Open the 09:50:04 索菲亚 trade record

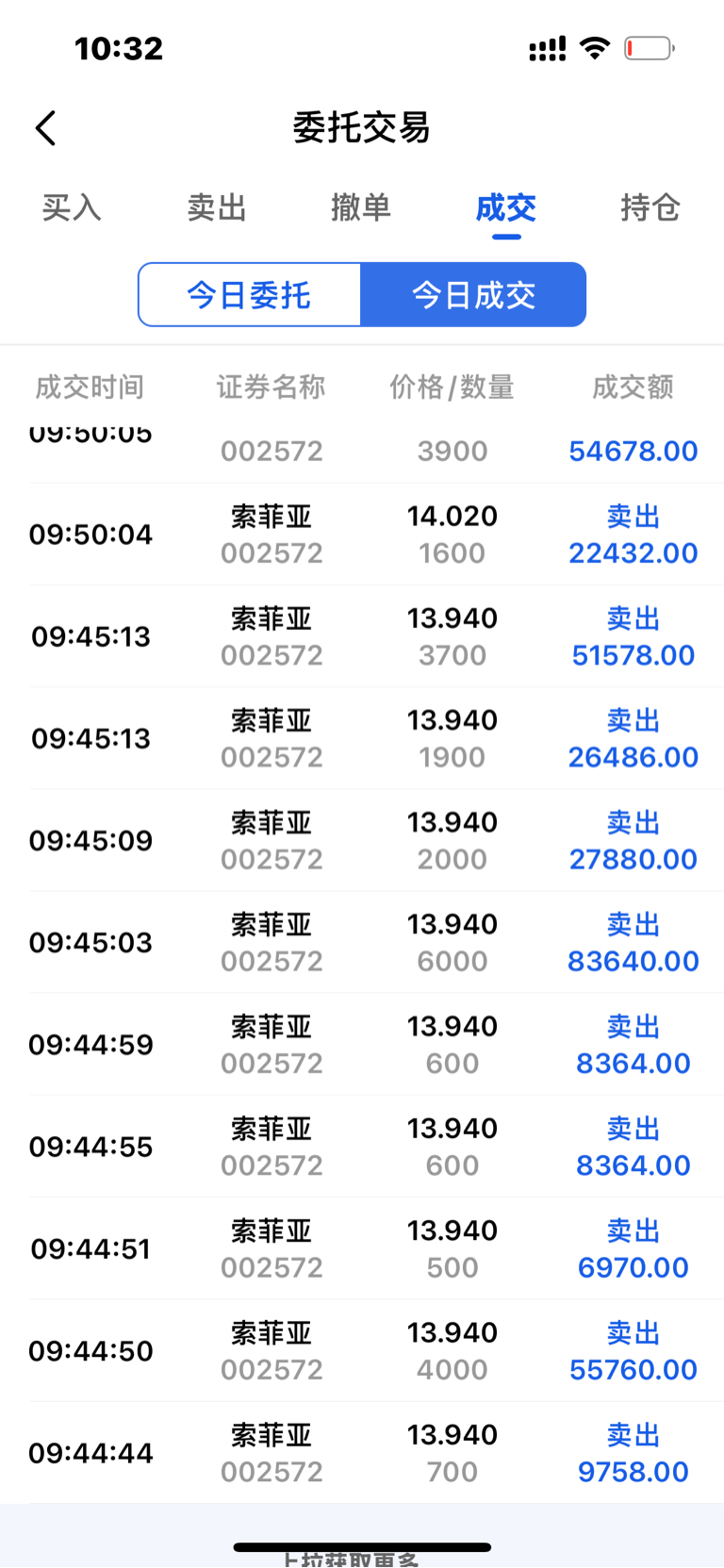click(x=362, y=535)
